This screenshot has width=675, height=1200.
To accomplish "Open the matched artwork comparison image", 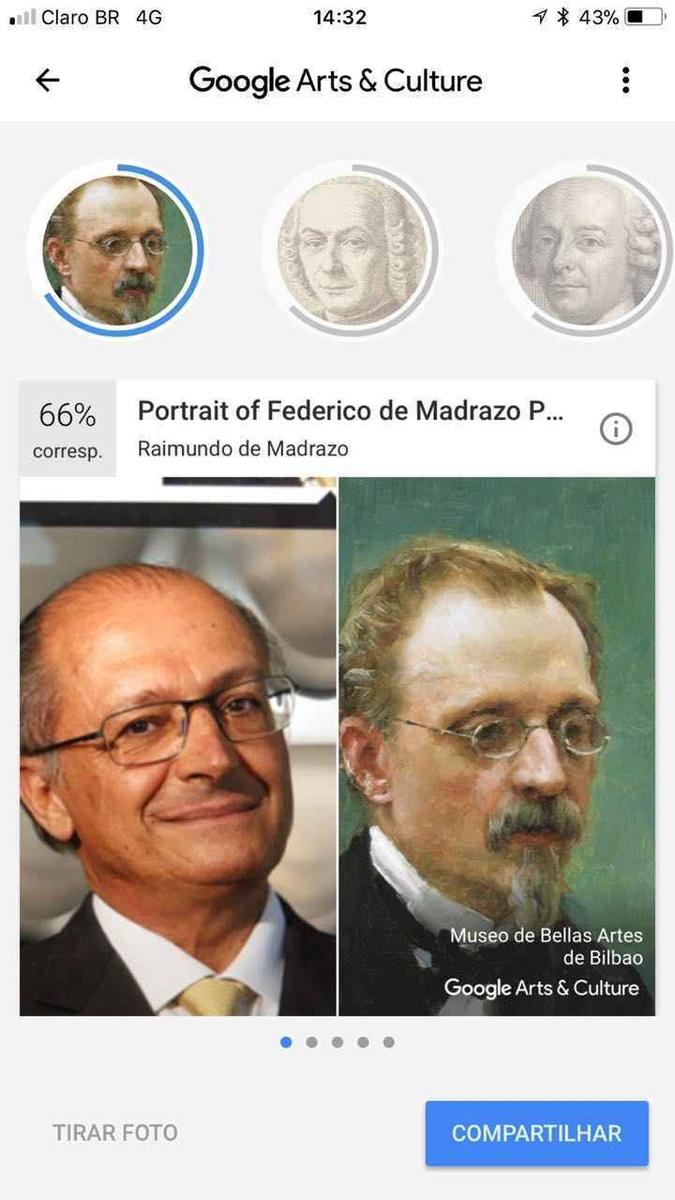I will tap(497, 745).
